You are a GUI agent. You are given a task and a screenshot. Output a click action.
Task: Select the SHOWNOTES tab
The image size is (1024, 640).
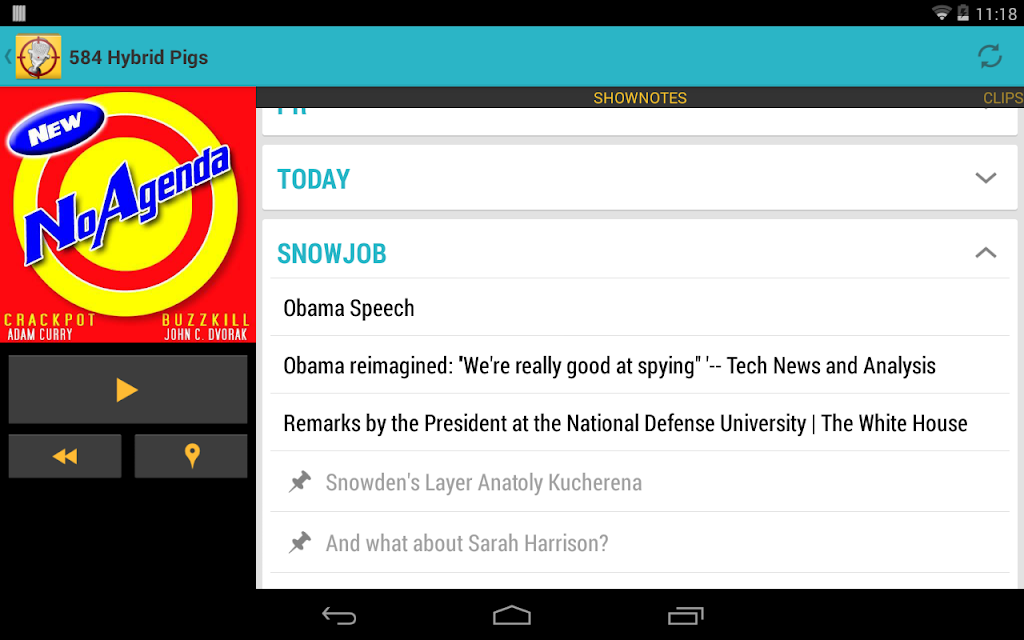pyautogui.click(x=639, y=98)
